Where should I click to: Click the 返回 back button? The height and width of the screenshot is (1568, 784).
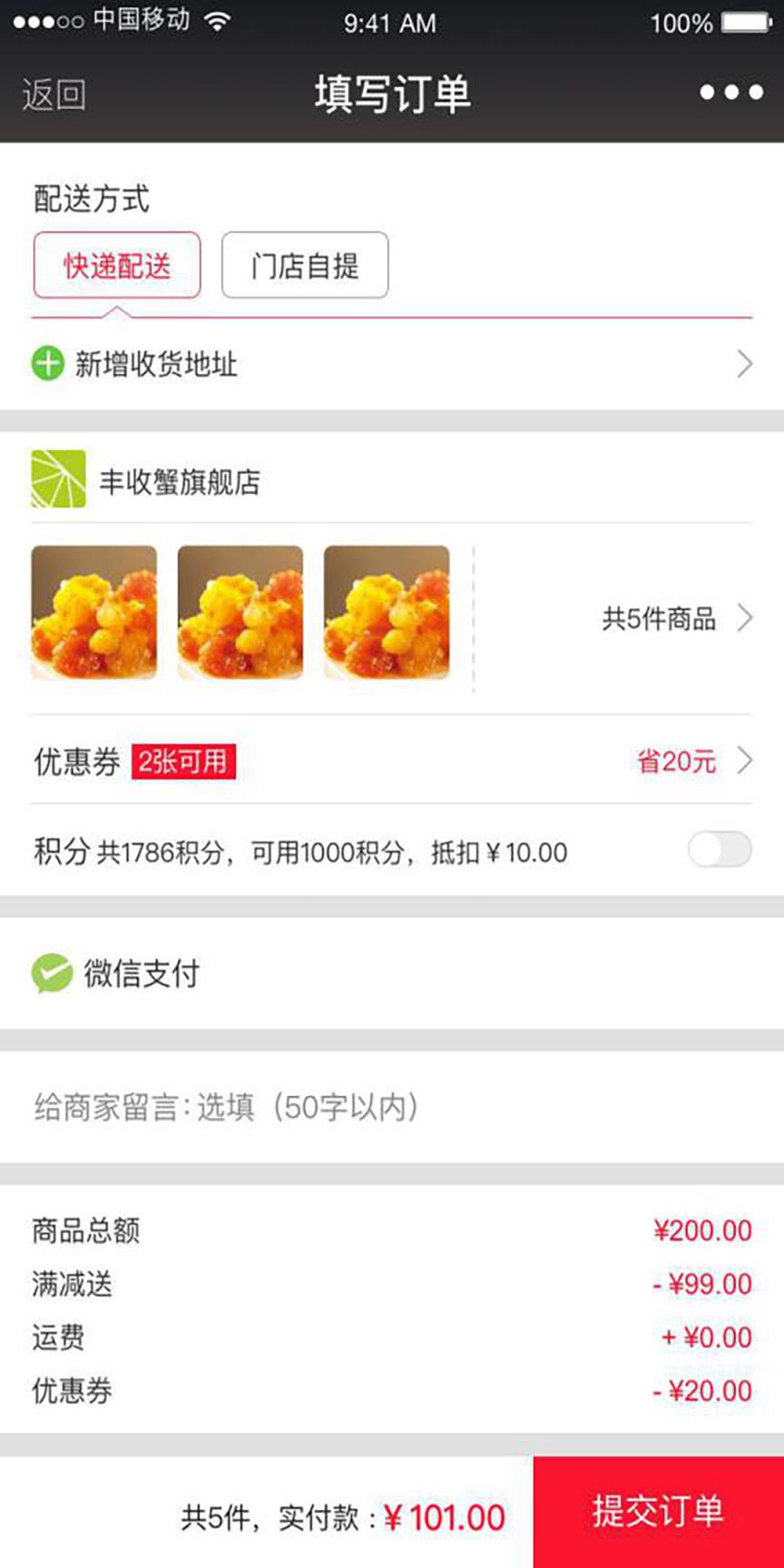click(x=53, y=94)
